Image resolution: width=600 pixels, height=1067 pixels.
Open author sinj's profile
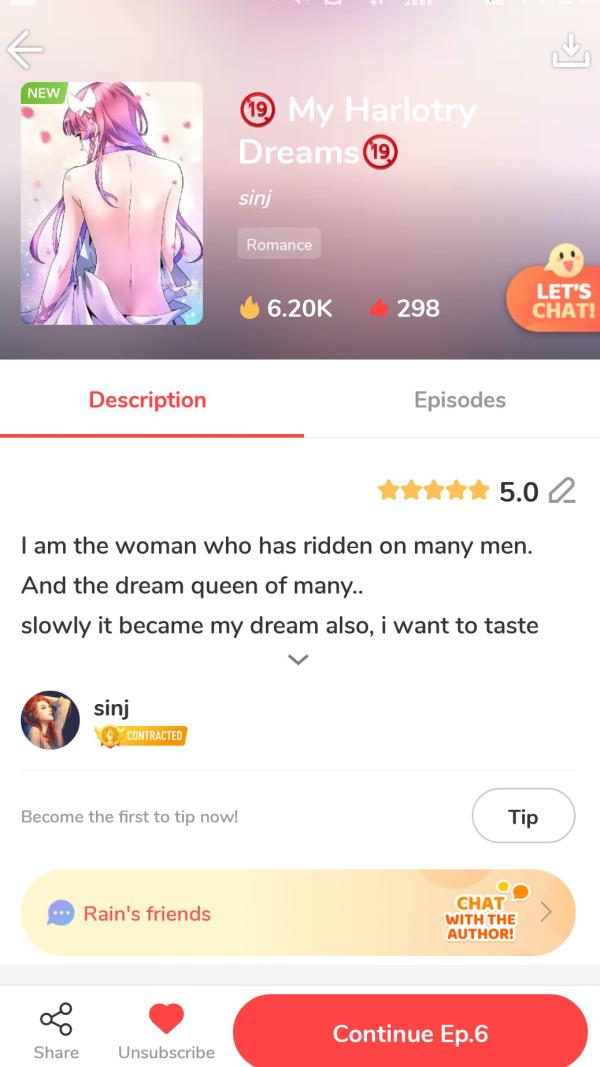(x=51, y=720)
